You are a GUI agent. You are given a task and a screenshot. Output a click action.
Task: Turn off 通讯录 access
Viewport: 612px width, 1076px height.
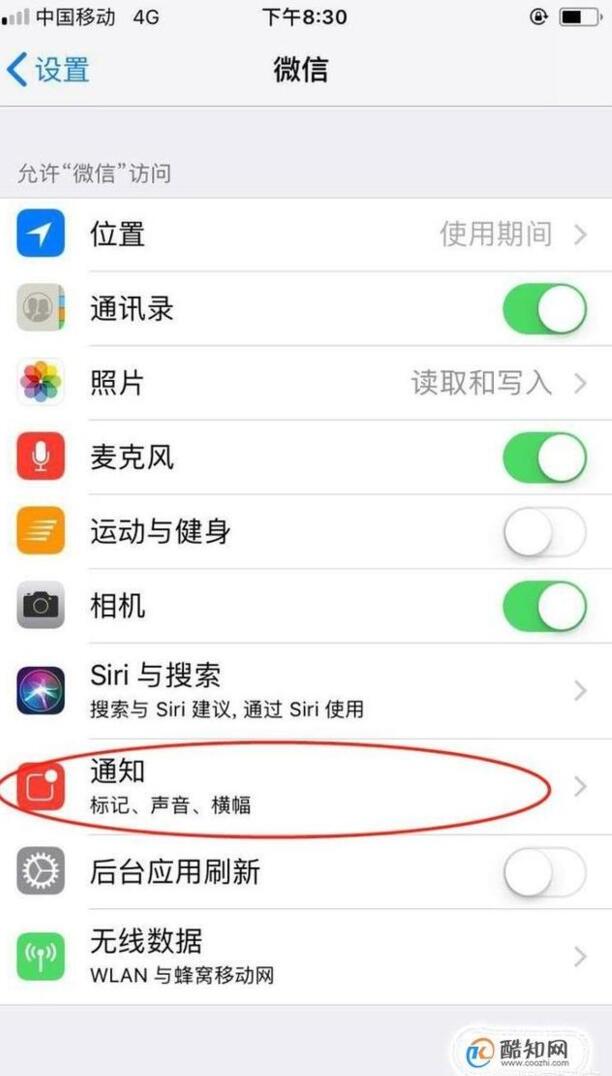pyautogui.click(x=544, y=309)
